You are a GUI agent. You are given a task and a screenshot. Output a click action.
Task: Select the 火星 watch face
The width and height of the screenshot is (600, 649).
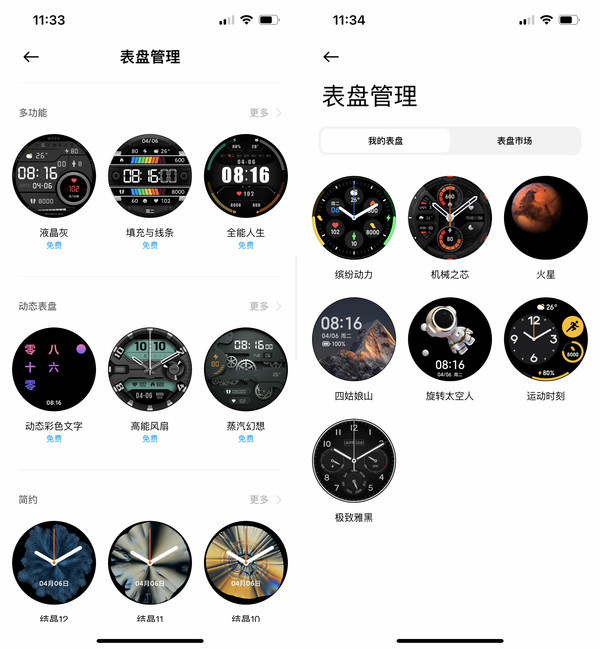pos(546,218)
